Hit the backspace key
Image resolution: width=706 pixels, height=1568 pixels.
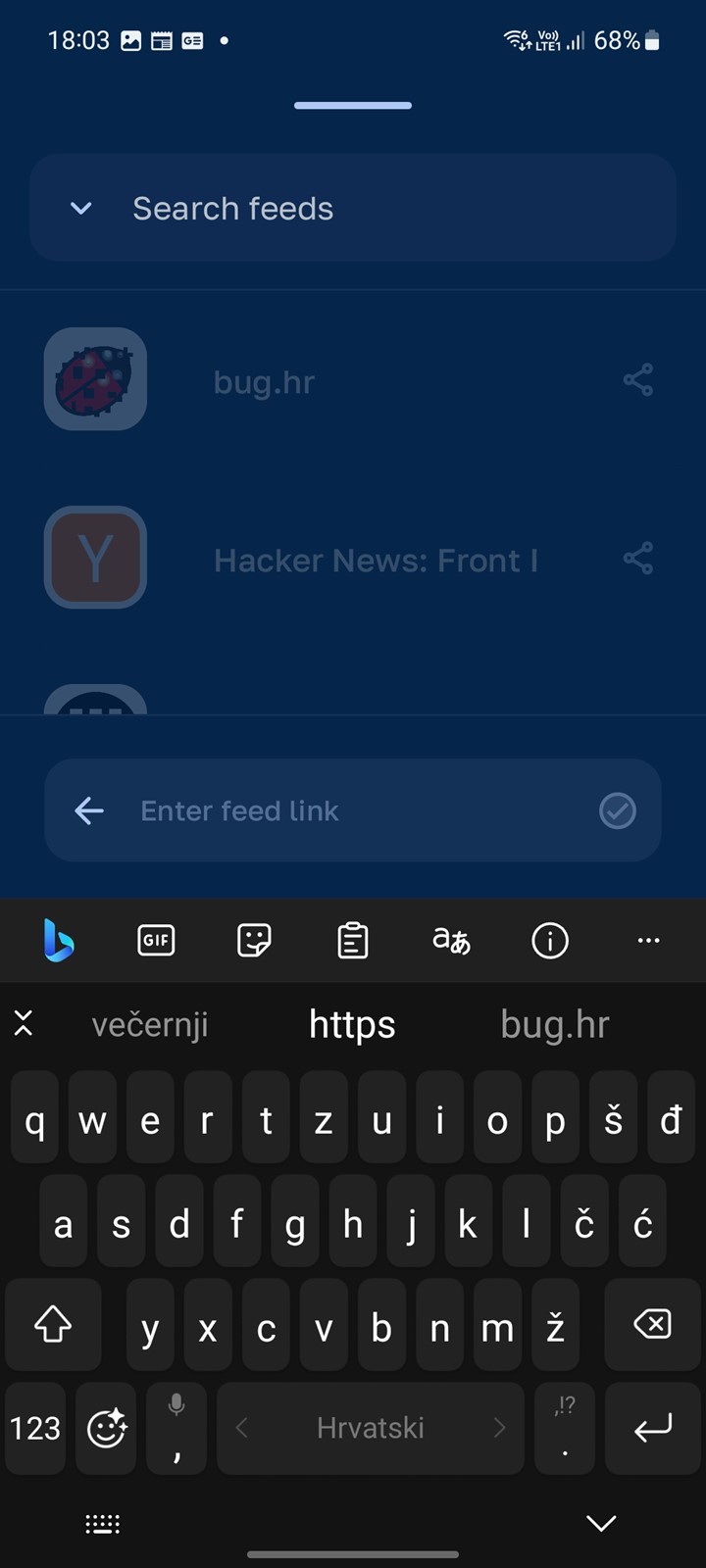pyautogui.click(x=652, y=1325)
